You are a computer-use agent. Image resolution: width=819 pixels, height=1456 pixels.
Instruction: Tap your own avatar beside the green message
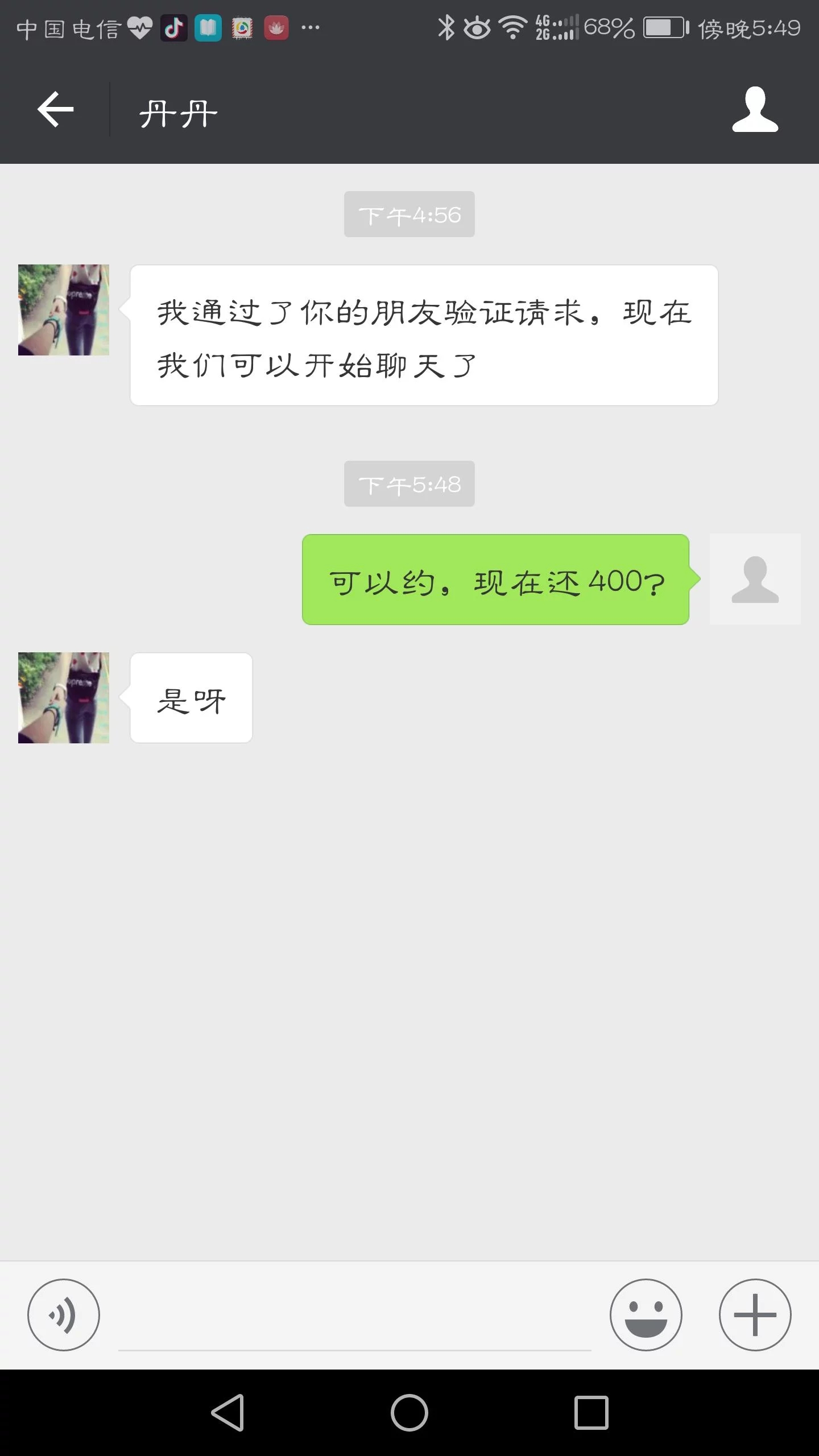[x=755, y=580]
